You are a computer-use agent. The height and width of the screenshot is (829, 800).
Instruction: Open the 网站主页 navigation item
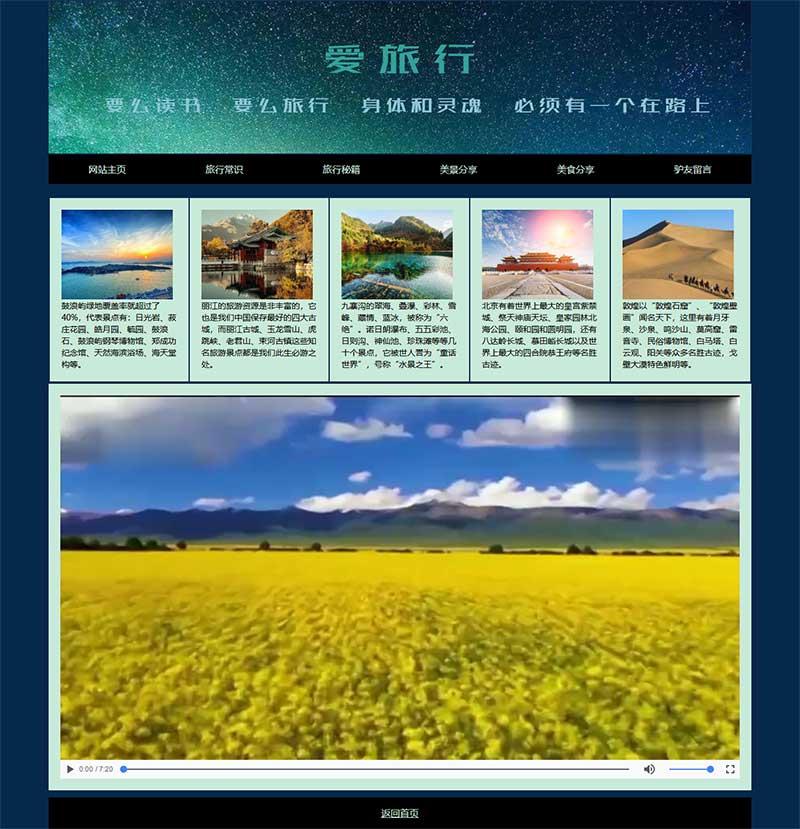(107, 170)
